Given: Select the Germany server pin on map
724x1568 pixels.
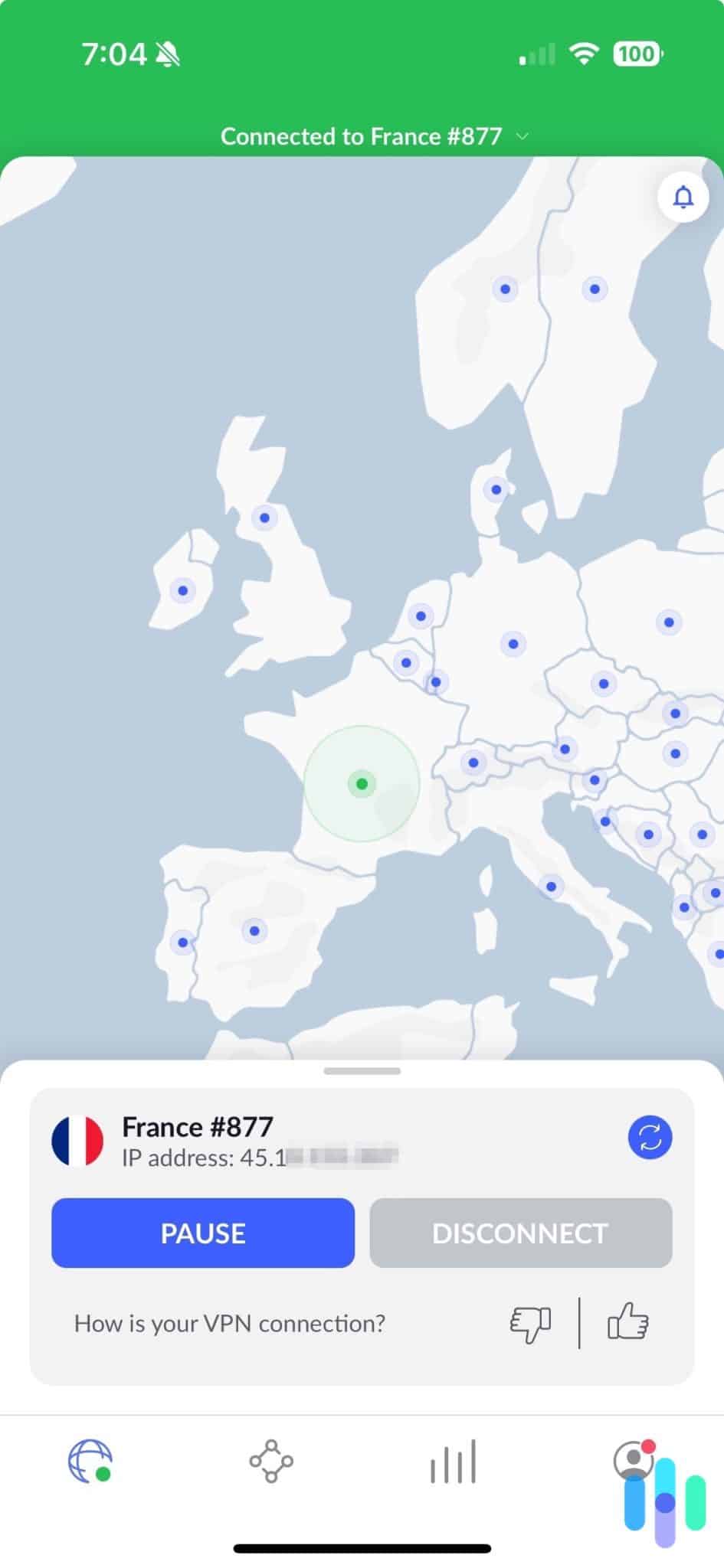Looking at the screenshot, I should (513, 644).
